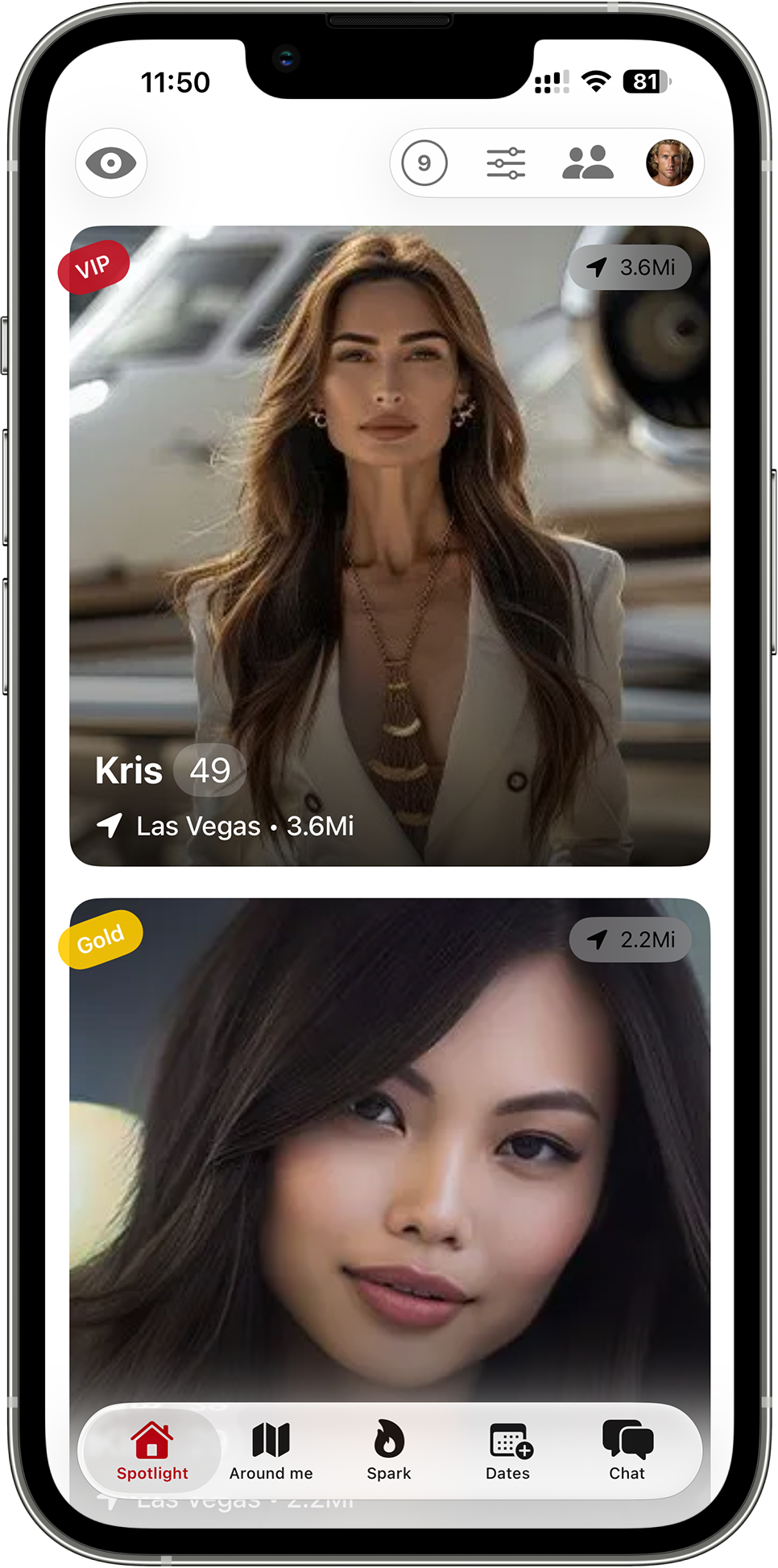
Task: Open Kris's VIP profile card
Action: pyautogui.click(x=390, y=546)
